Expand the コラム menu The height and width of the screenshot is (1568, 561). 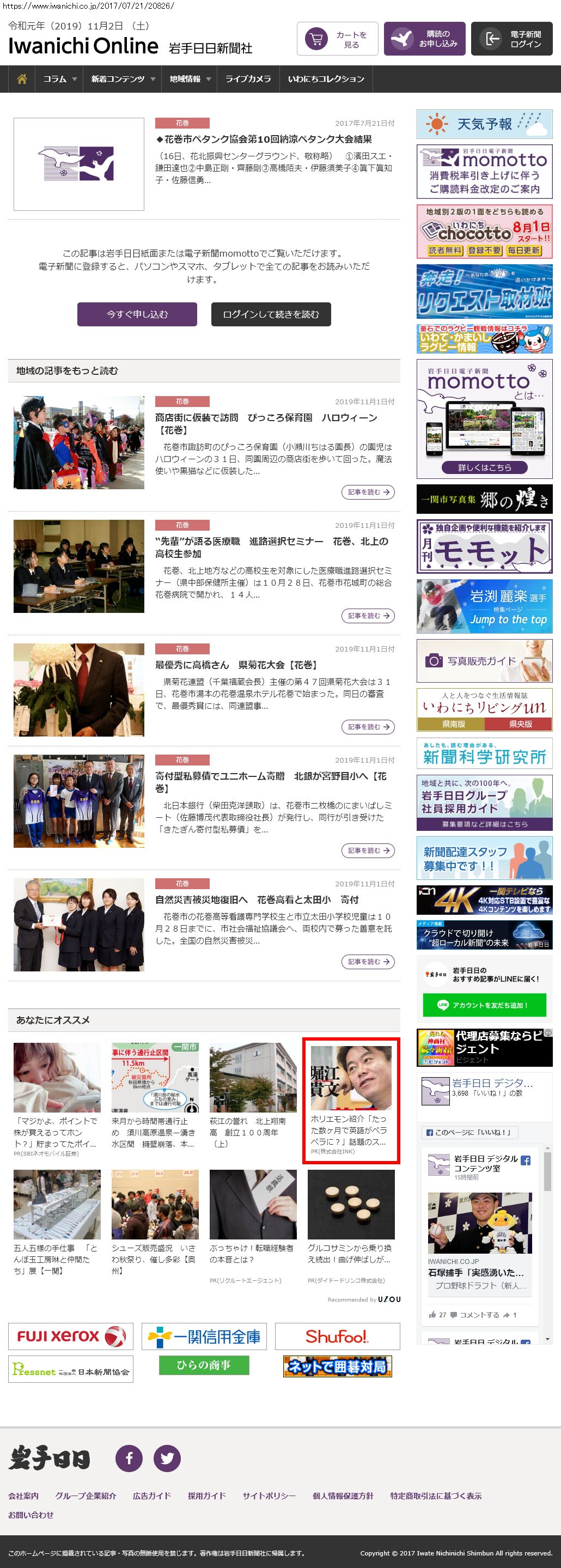click(59, 79)
